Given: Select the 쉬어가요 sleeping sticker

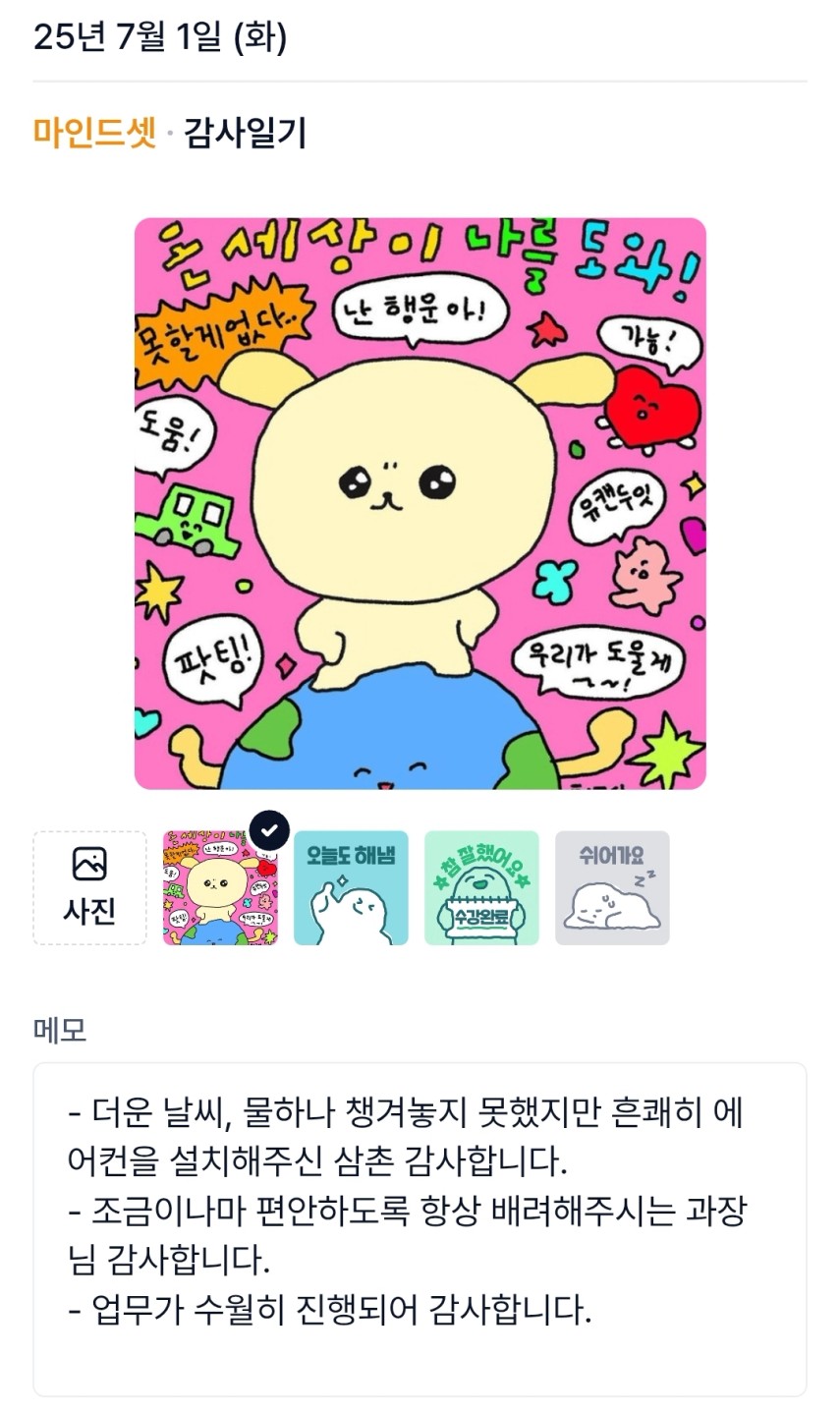Looking at the screenshot, I should click(612, 888).
